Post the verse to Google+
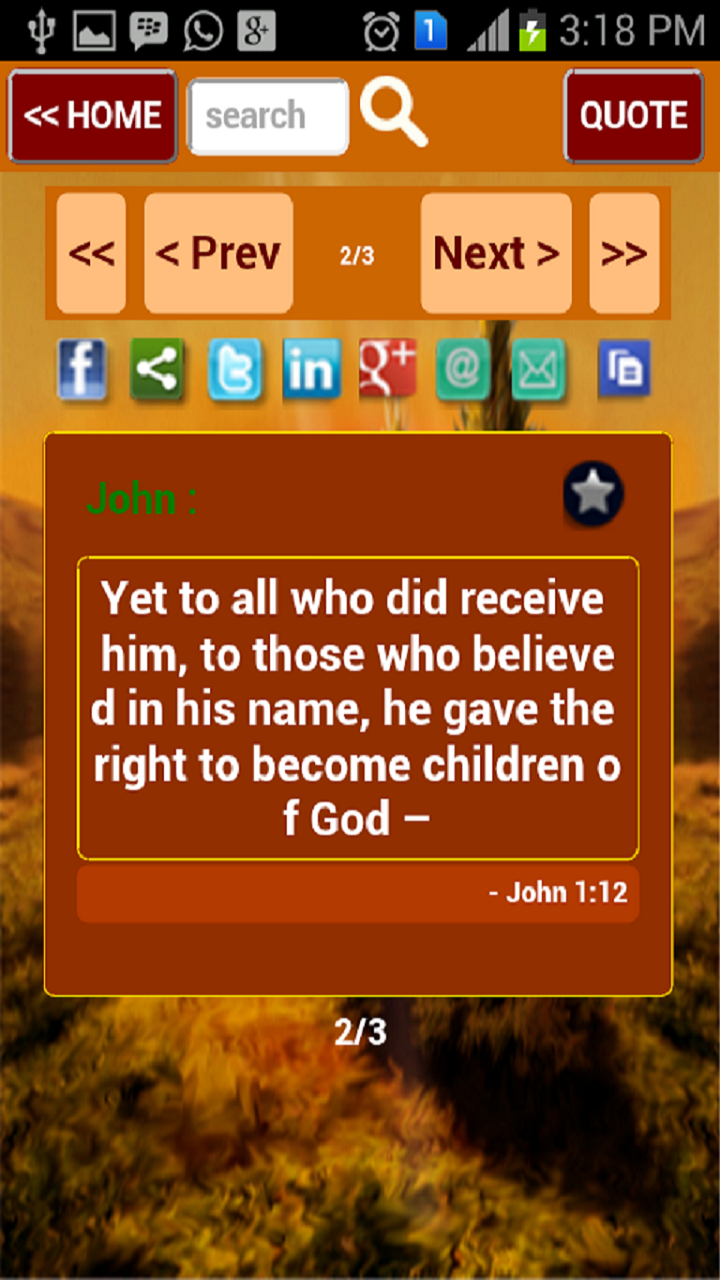 point(387,369)
